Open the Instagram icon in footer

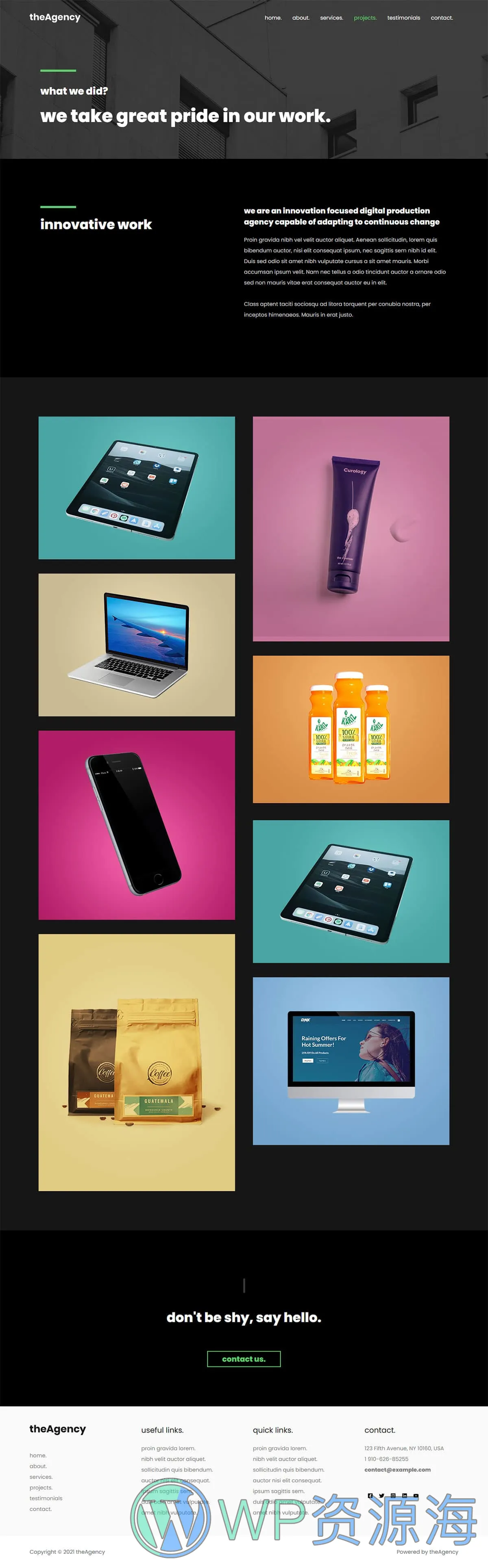[393, 1496]
